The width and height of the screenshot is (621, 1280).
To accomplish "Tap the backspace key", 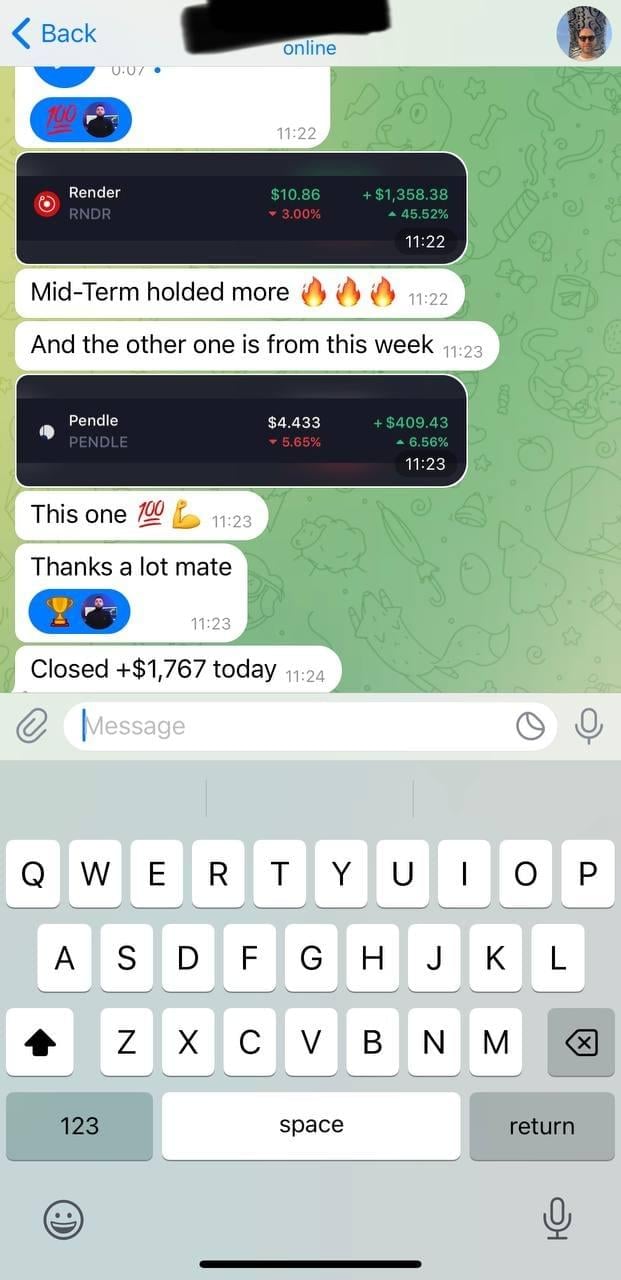I will pos(581,1042).
